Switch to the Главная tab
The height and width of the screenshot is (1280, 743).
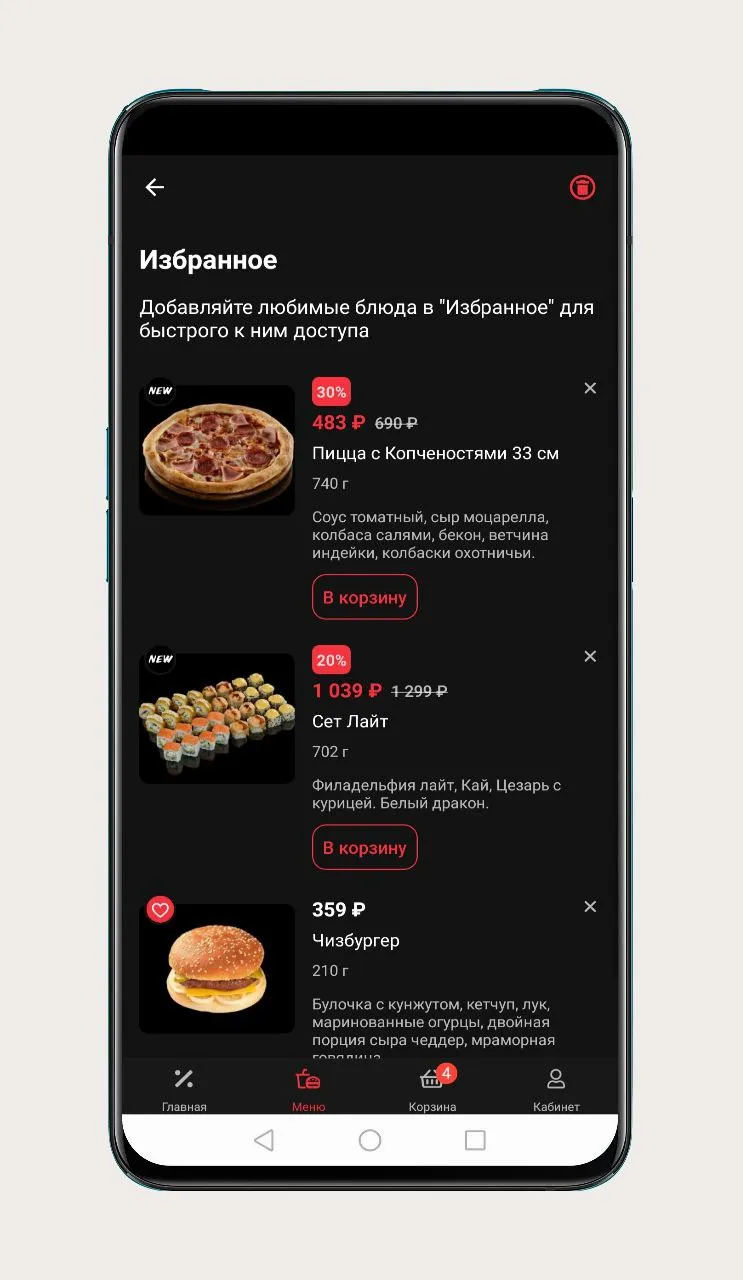point(184,1088)
